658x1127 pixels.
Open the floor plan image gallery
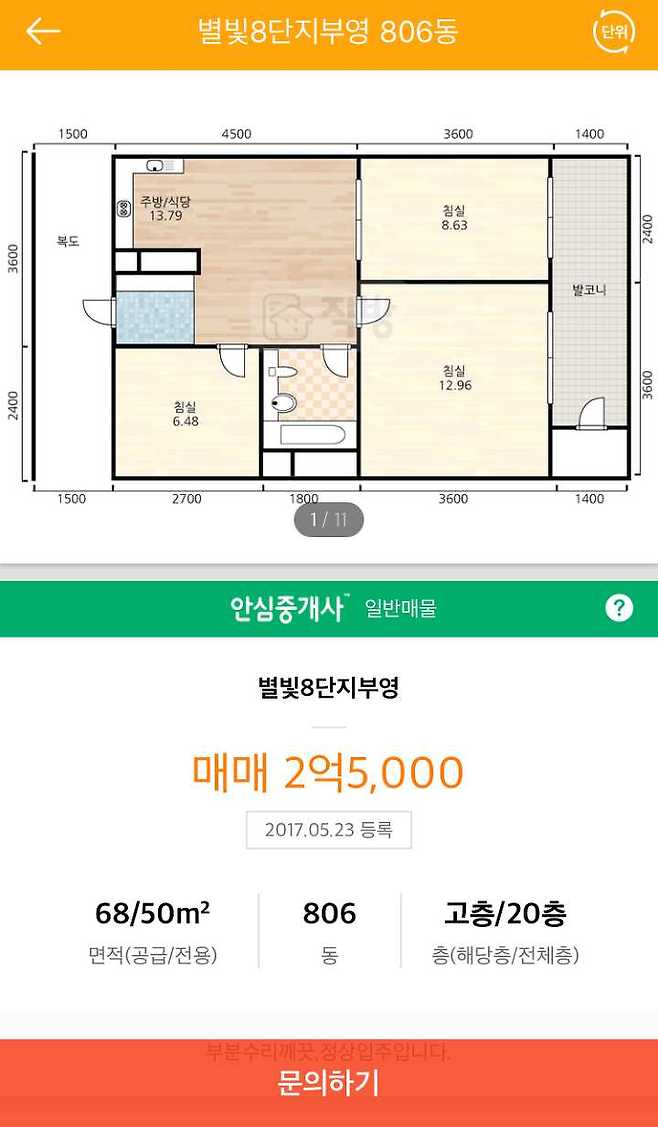[x=330, y=315]
